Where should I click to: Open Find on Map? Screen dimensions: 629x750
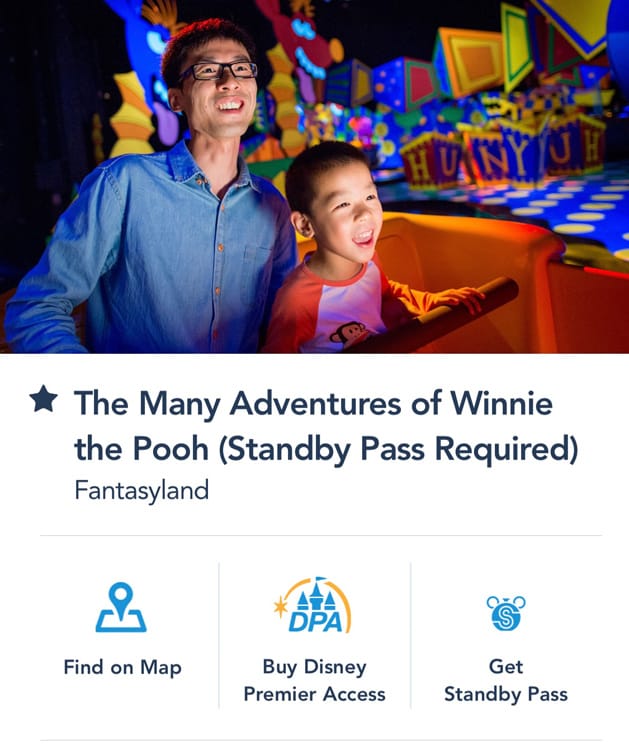[122, 635]
